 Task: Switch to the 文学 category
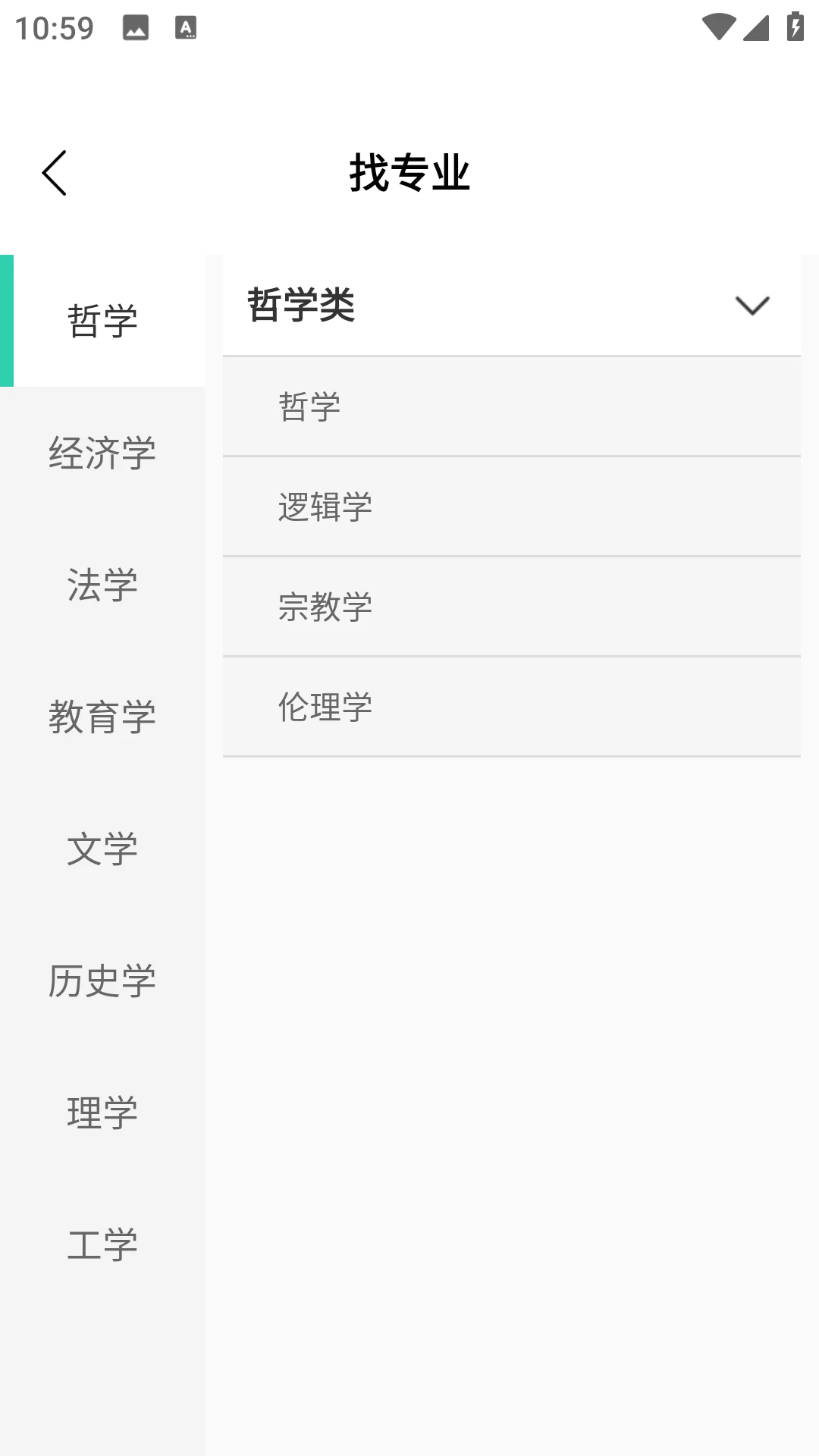pos(102,849)
